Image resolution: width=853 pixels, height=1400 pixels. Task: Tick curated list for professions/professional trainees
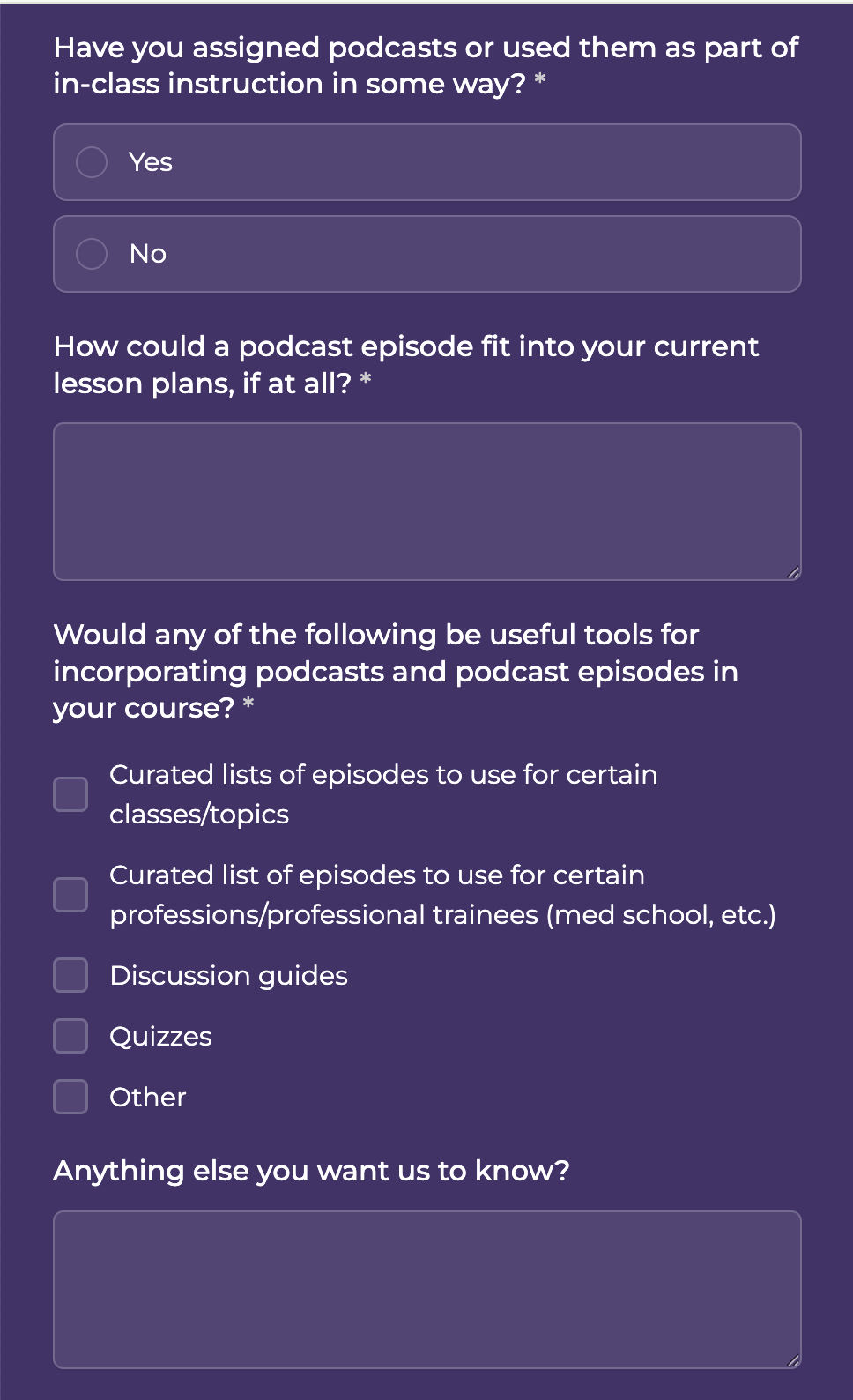[x=70, y=895]
